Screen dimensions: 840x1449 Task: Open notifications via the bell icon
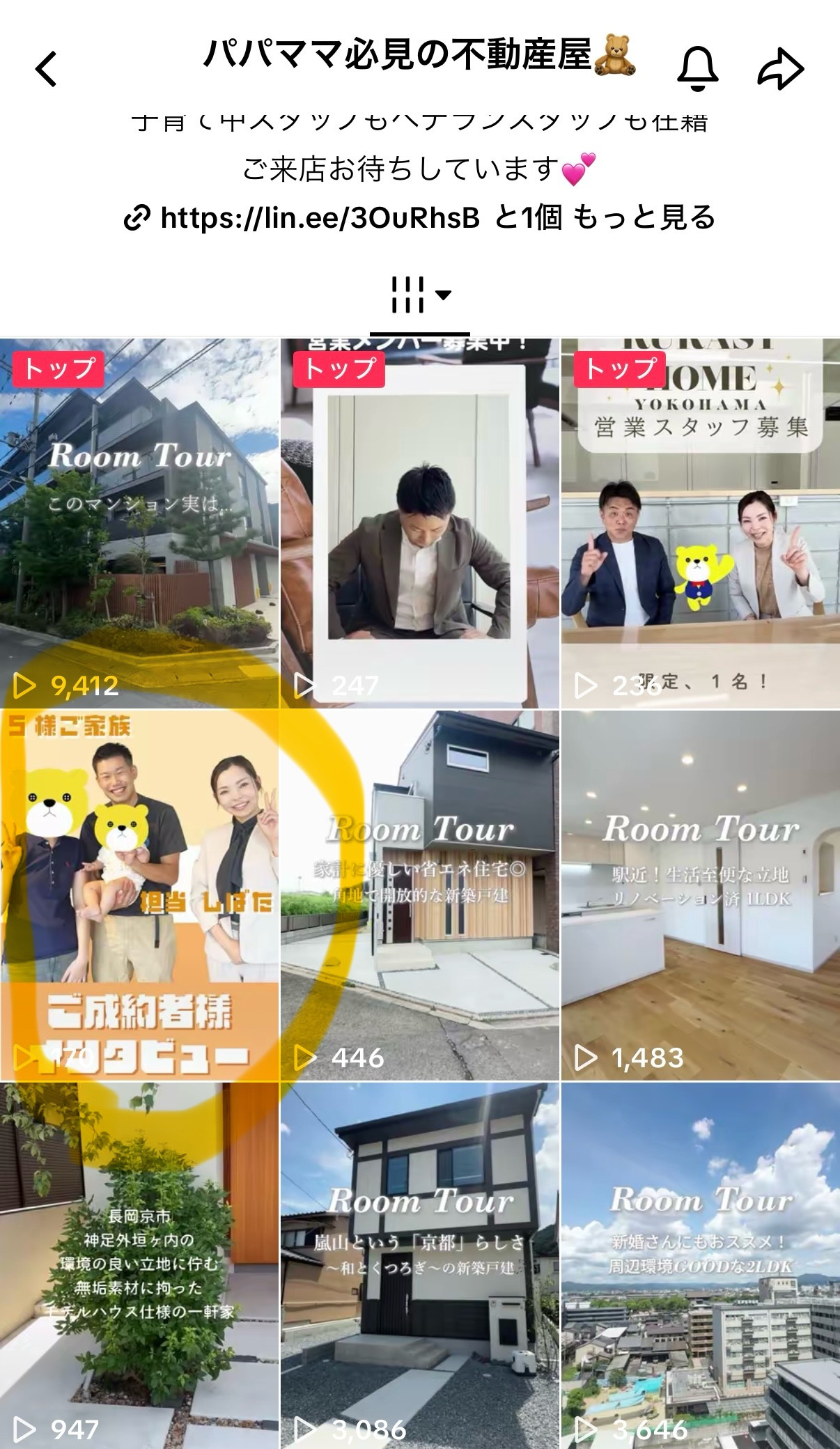(699, 69)
